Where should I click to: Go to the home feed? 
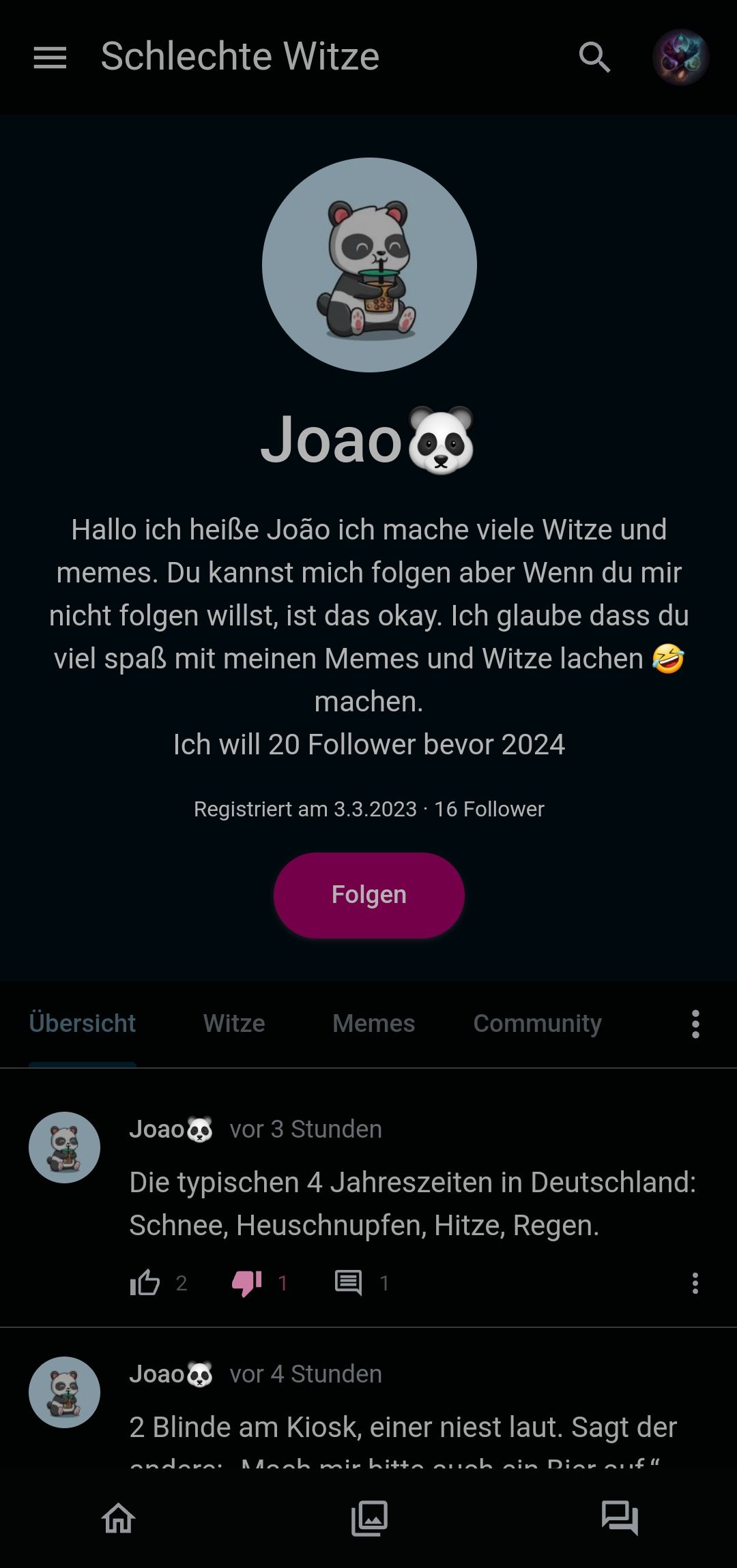tap(119, 1518)
